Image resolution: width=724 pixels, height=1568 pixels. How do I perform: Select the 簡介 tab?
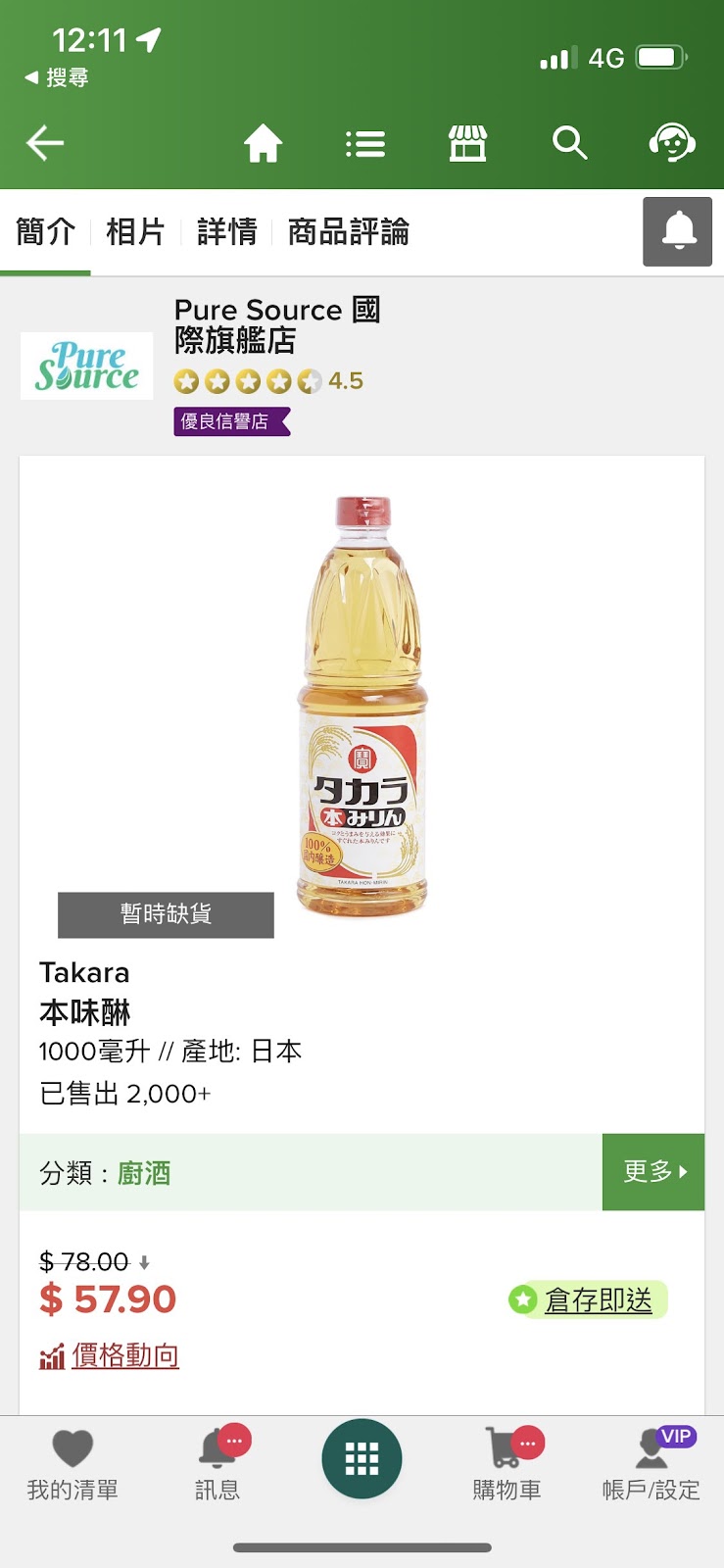[45, 232]
